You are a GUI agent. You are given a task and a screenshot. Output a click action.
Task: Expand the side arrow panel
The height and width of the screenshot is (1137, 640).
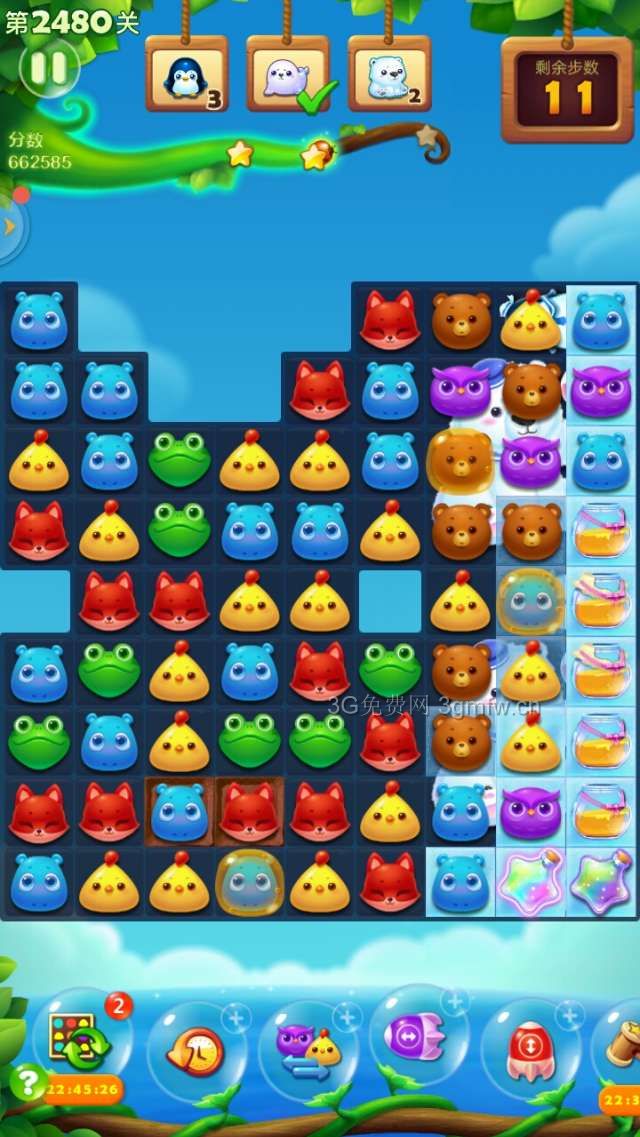(x=11, y=227)
